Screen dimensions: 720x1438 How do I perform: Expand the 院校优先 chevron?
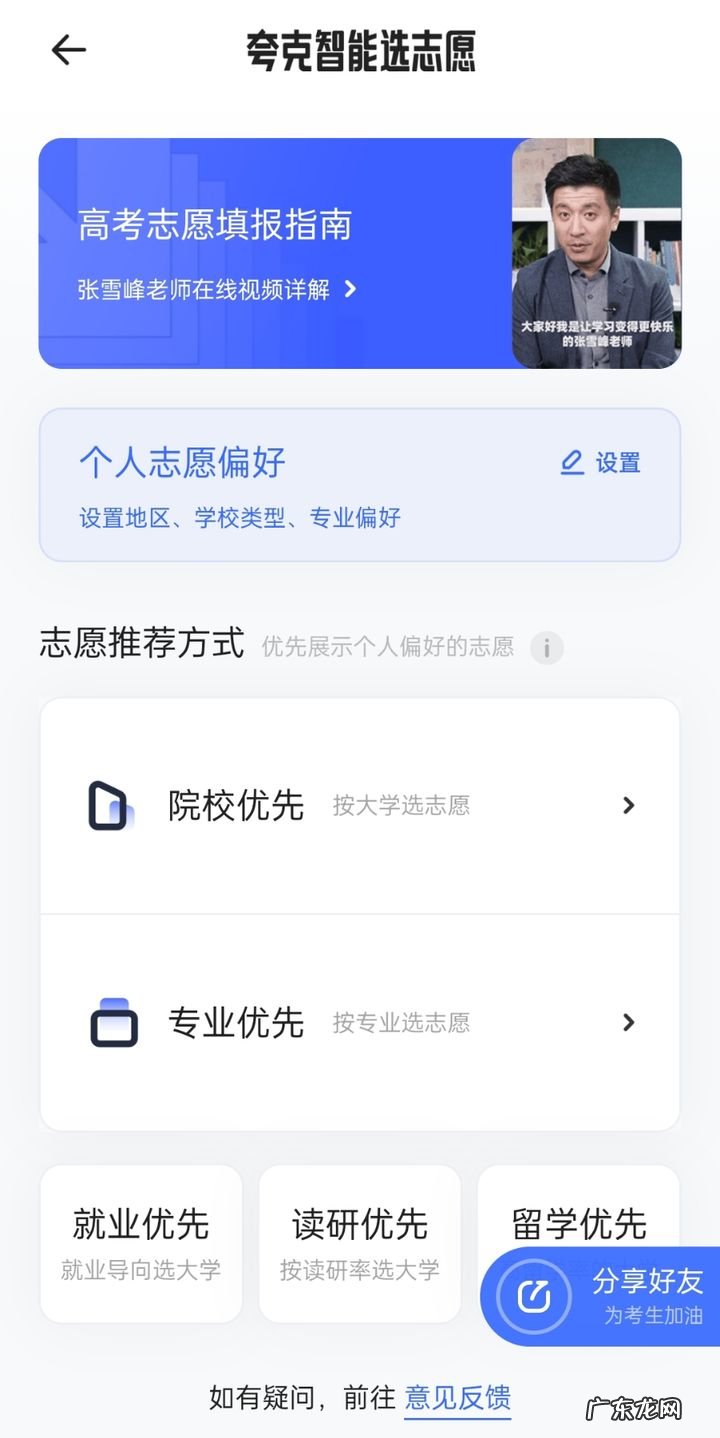pyautogui.click(x=629, y=804)
